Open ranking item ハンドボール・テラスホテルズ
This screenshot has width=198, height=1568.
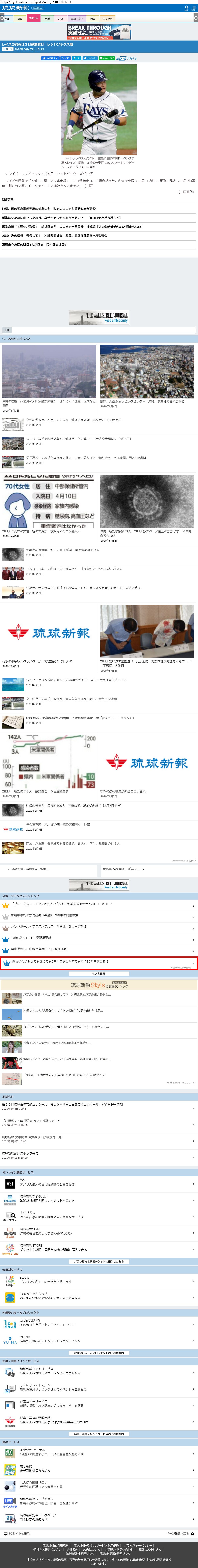click(97, 926)
